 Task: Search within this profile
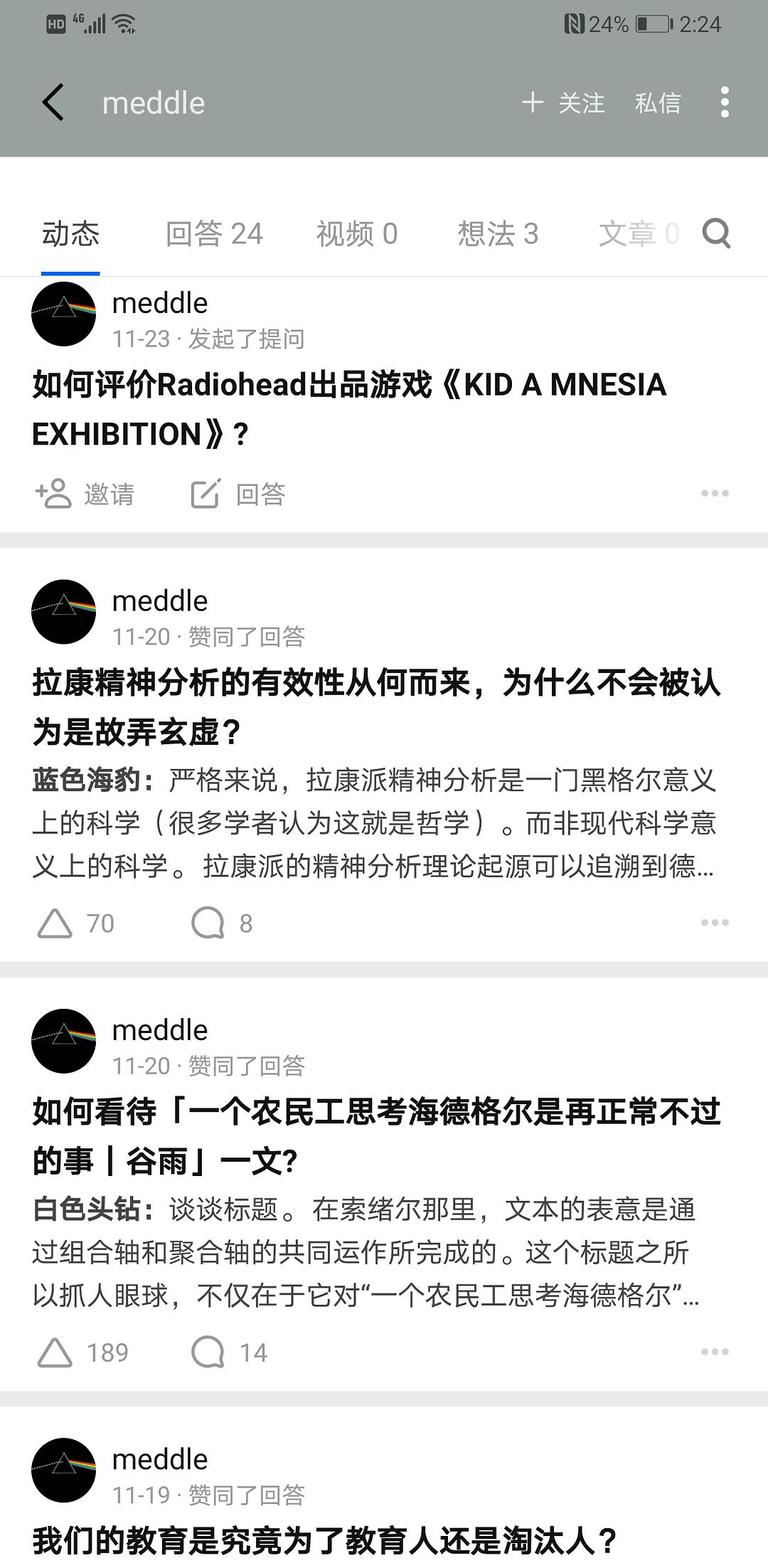click(716, 233)
